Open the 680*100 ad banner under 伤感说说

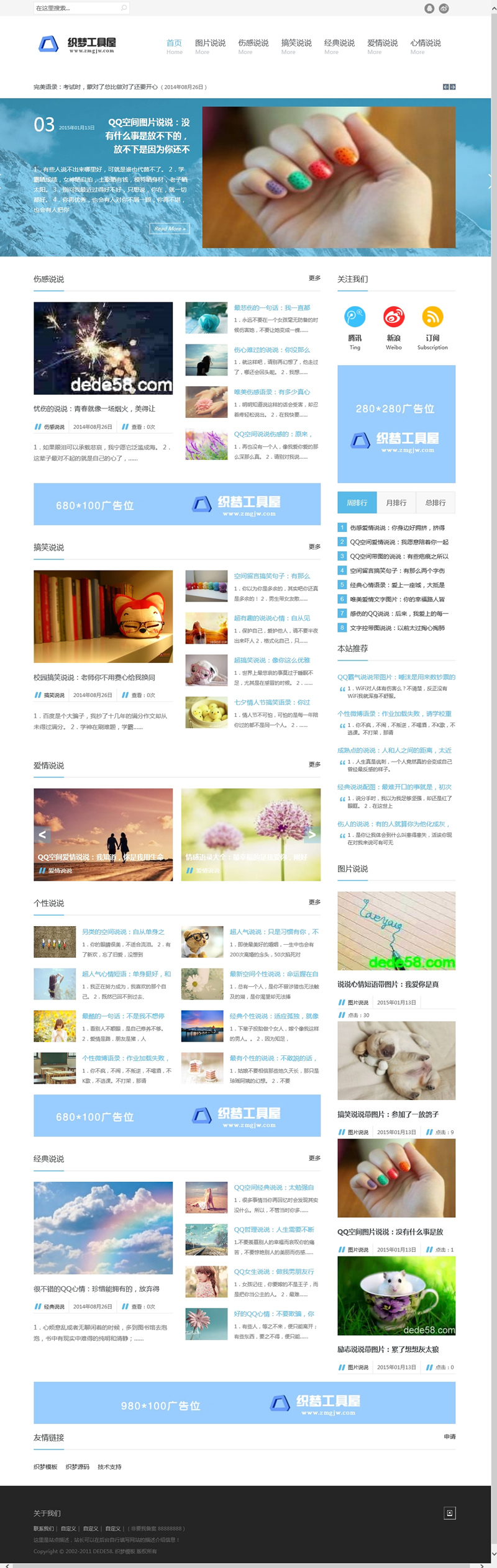[x=177, y=504]
